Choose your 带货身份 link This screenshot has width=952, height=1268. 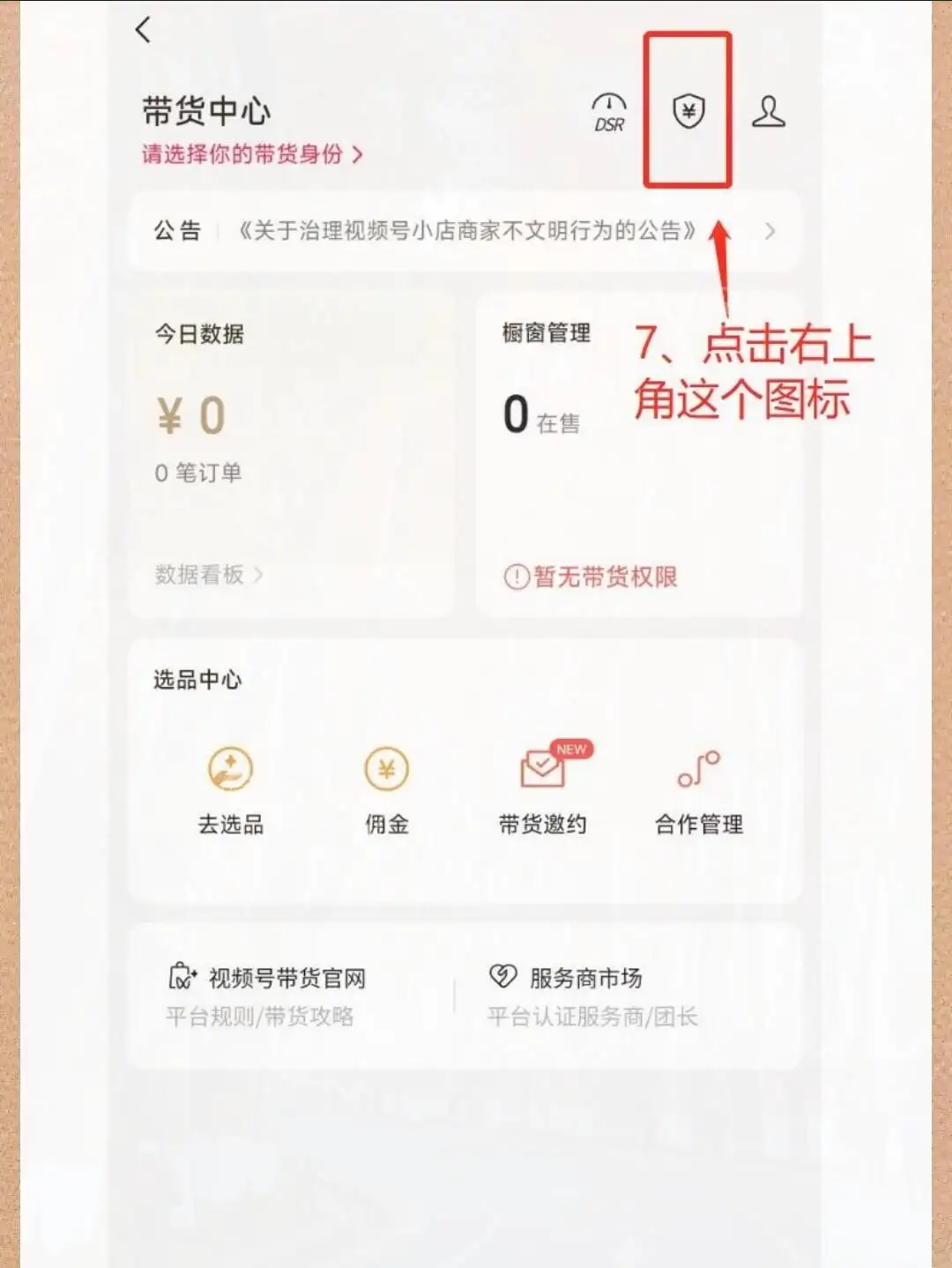tap(251, 154)
